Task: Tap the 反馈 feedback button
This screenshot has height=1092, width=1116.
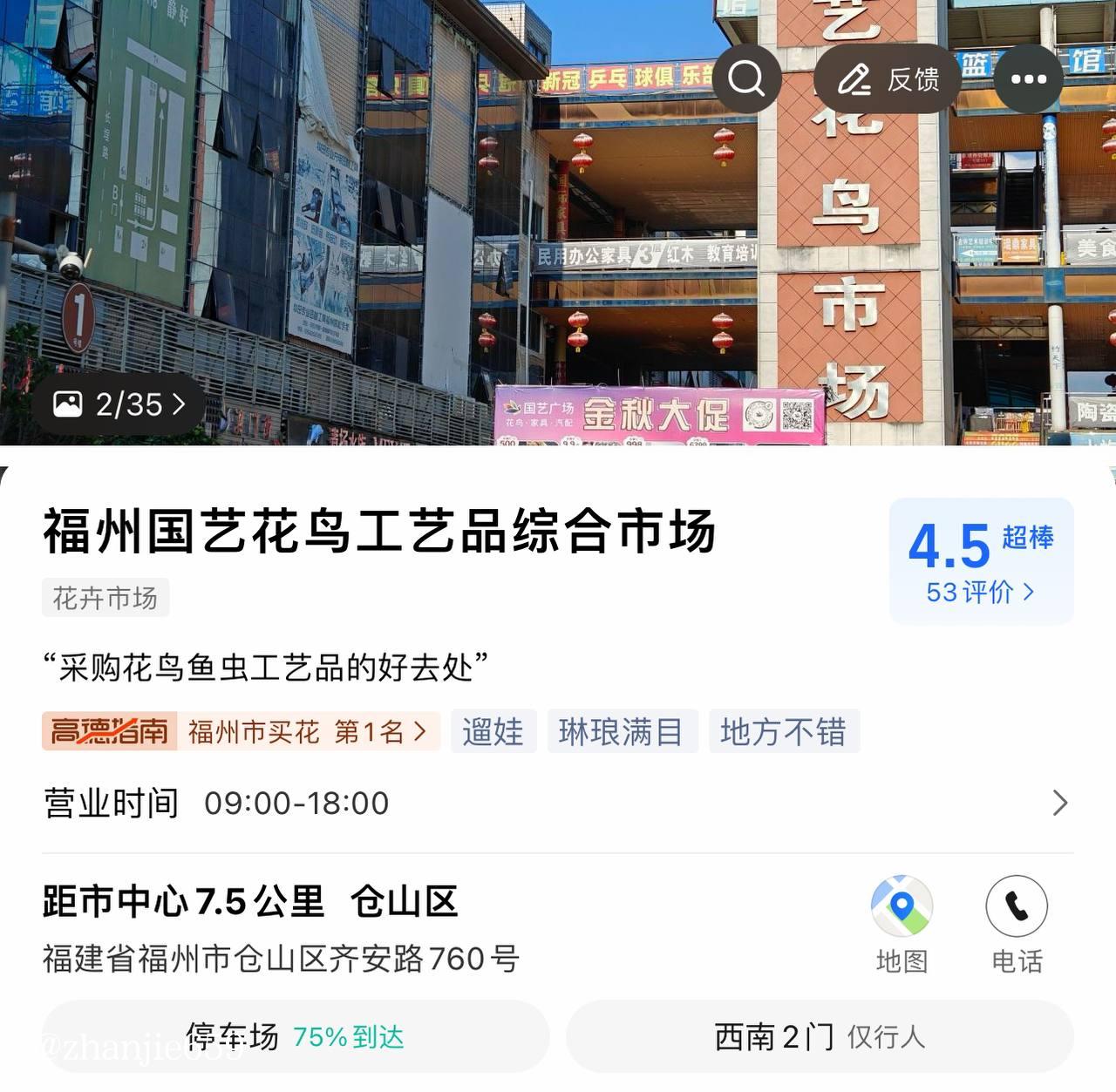Action: (x=888, y=79)
